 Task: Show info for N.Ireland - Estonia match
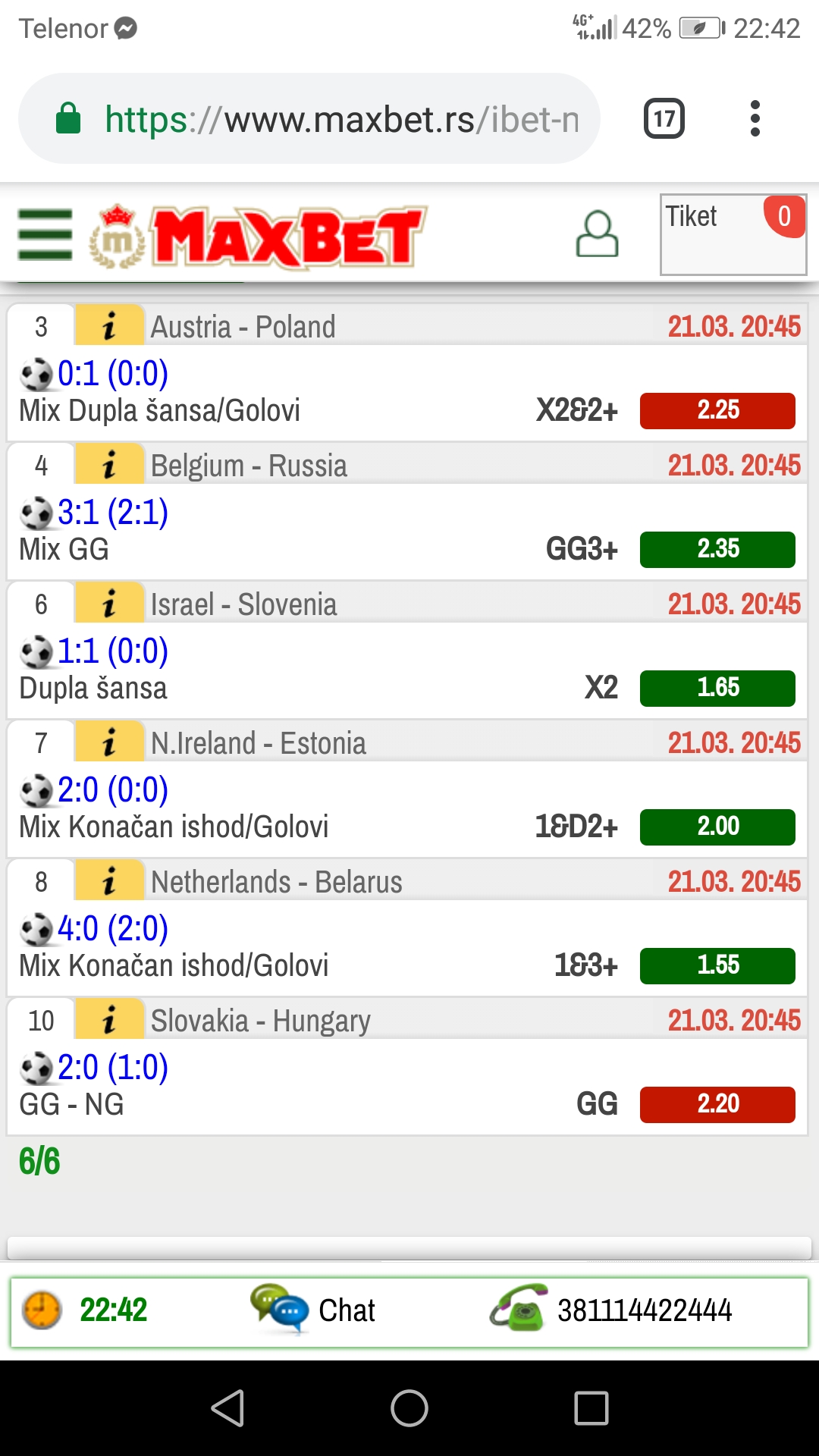[109, 742]
